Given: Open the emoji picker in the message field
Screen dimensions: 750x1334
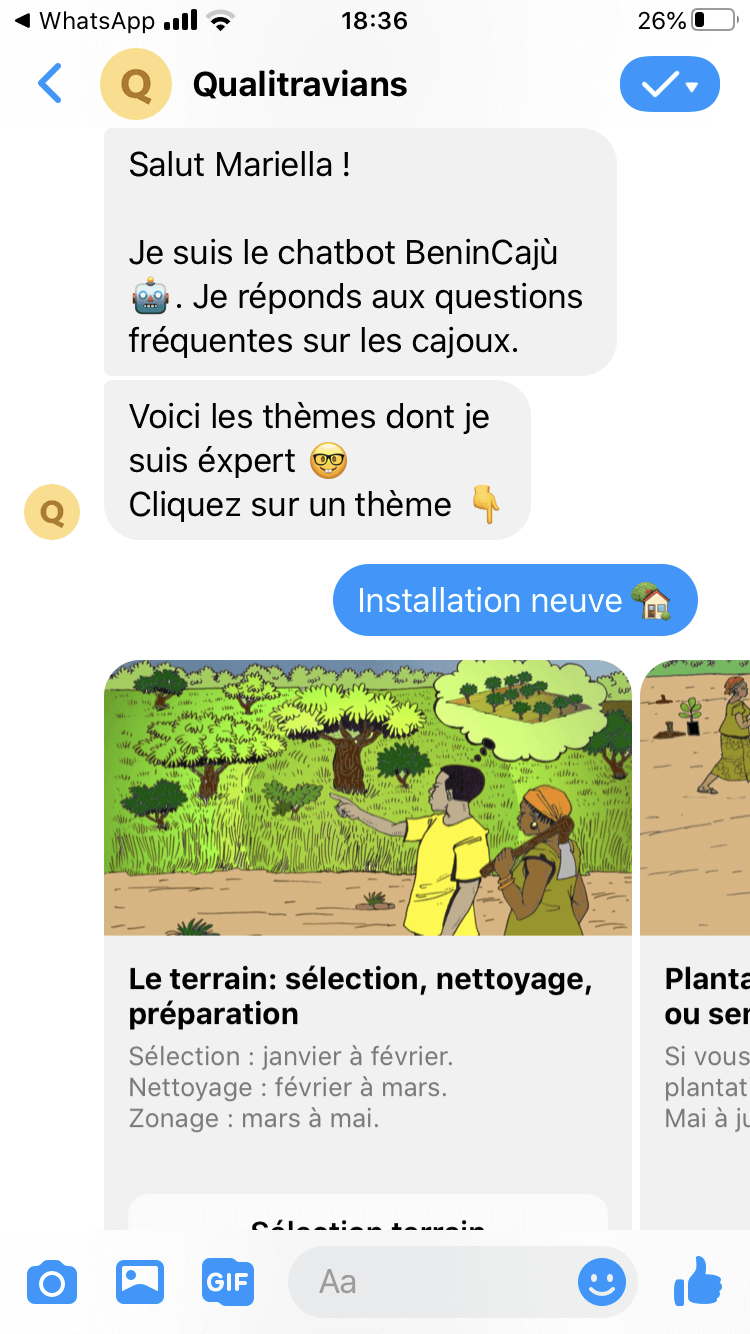Looking at the screenshot, I should [602, 1282].
